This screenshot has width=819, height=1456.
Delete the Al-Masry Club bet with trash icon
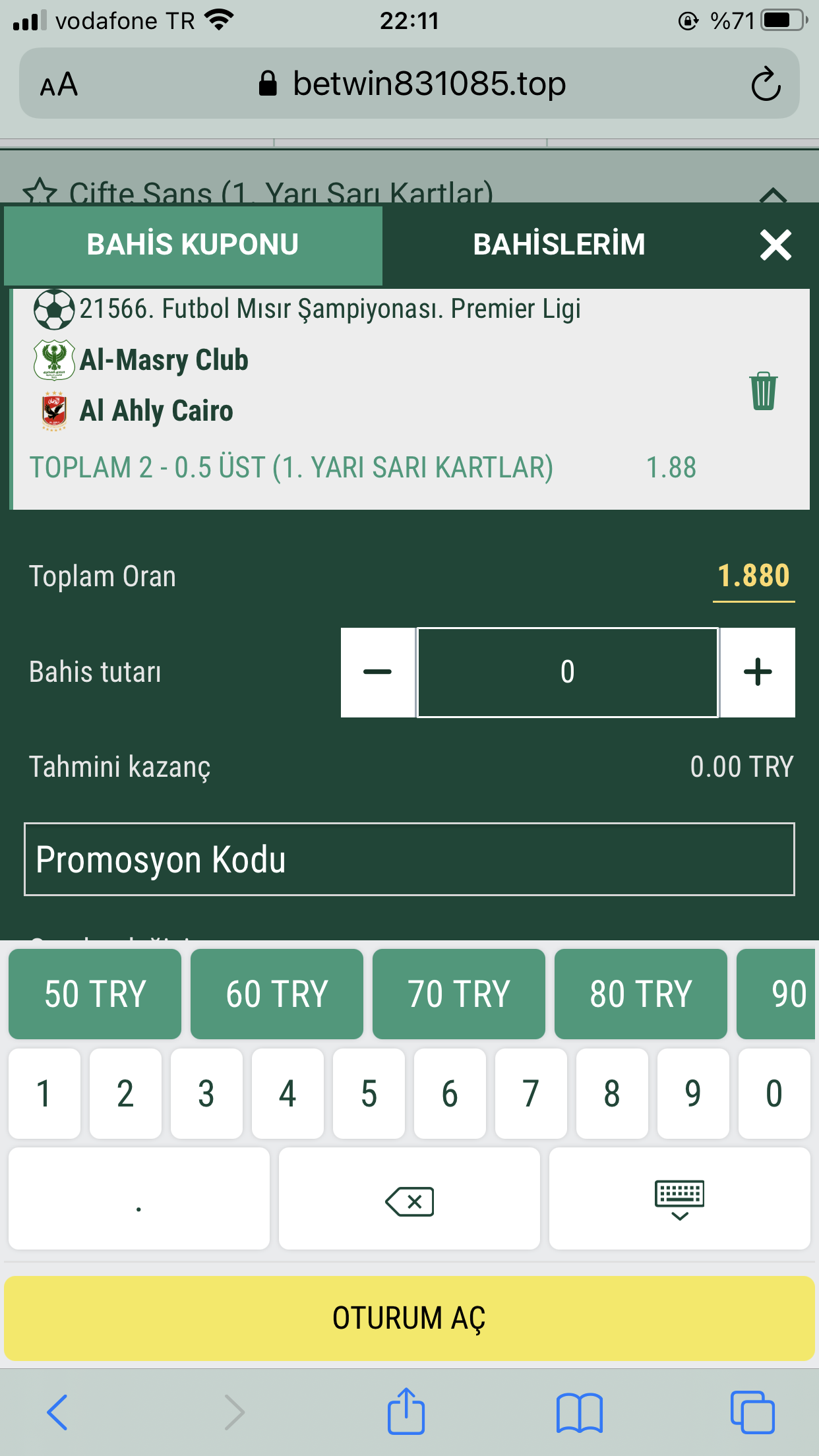763,390
